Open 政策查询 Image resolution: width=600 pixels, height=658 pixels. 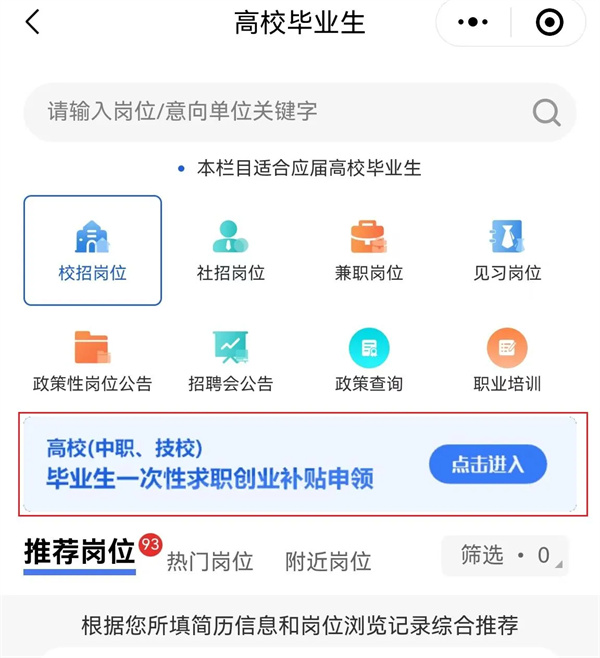[369, 361]
